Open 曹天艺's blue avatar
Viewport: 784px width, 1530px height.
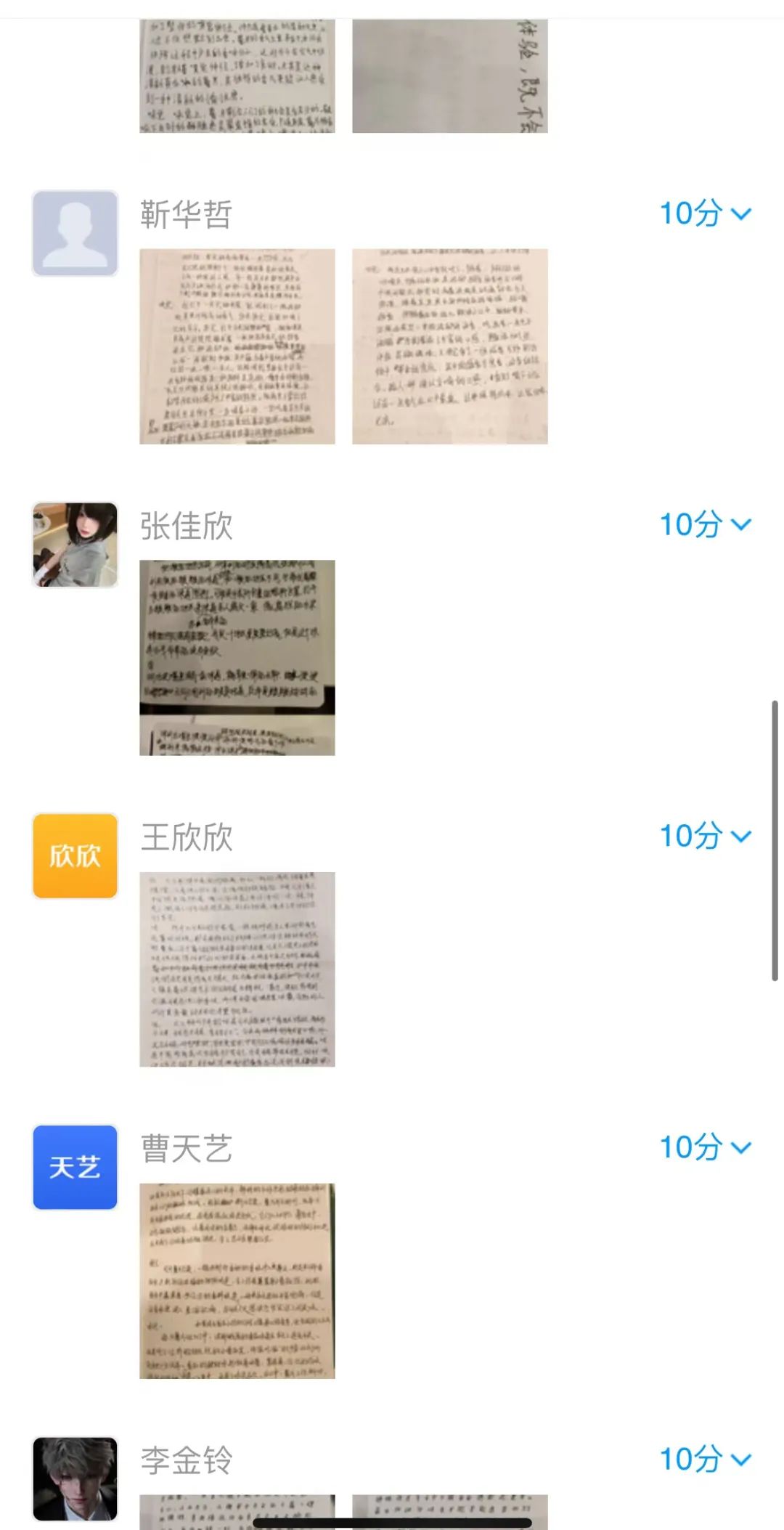click(75, 1168)
